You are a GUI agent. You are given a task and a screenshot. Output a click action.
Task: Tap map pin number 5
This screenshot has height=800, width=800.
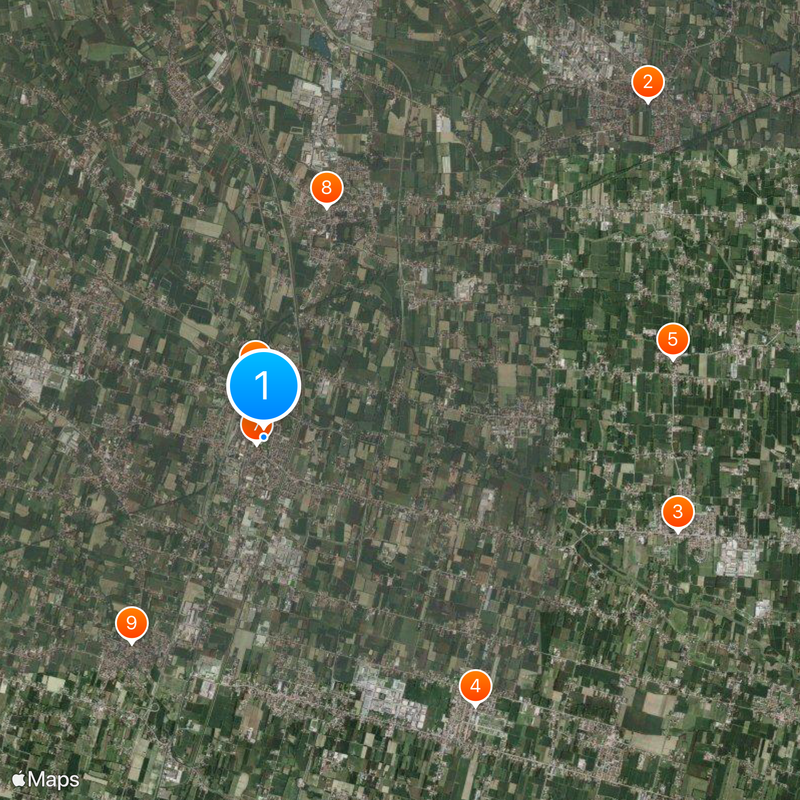click(x=673, y=340)
